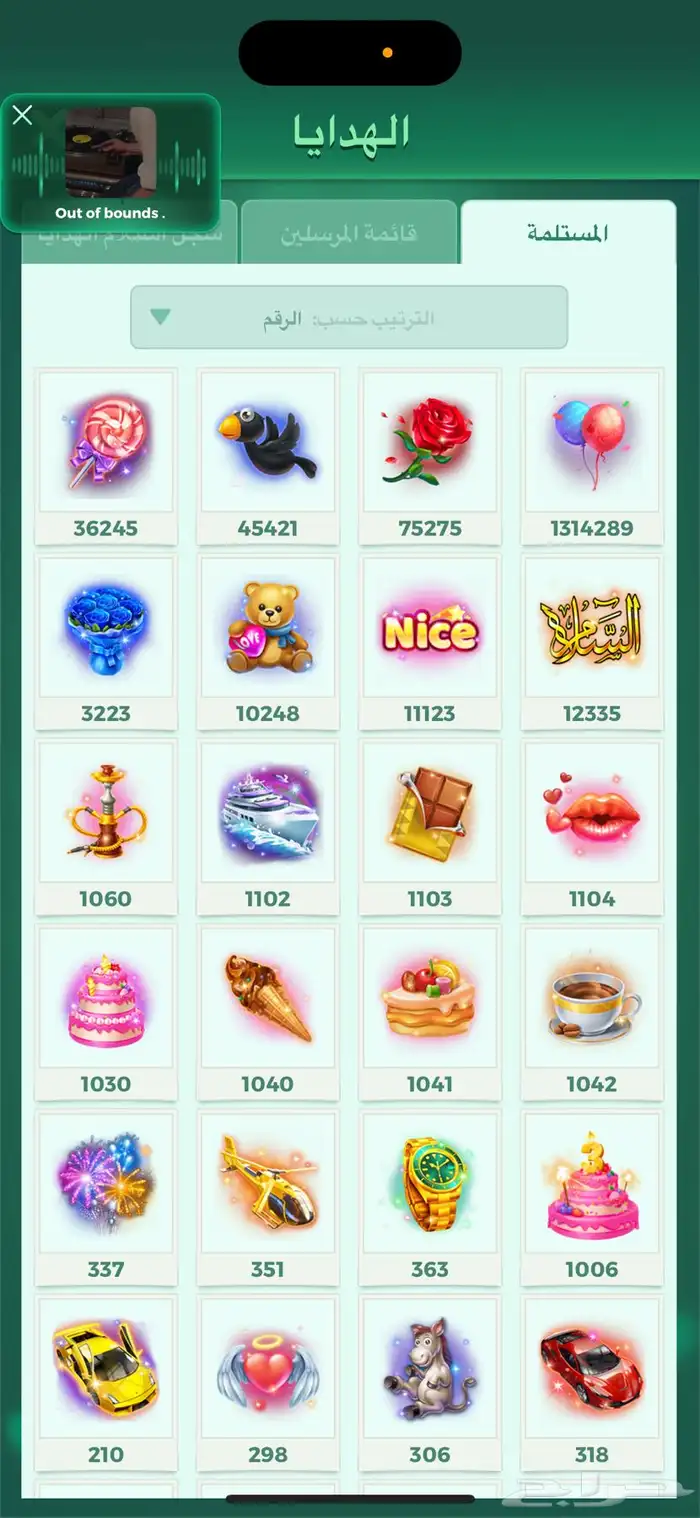Choose the chocolate bar gift 1103
The width and height of the screenshot is (700, 1518).
[430, 827]
